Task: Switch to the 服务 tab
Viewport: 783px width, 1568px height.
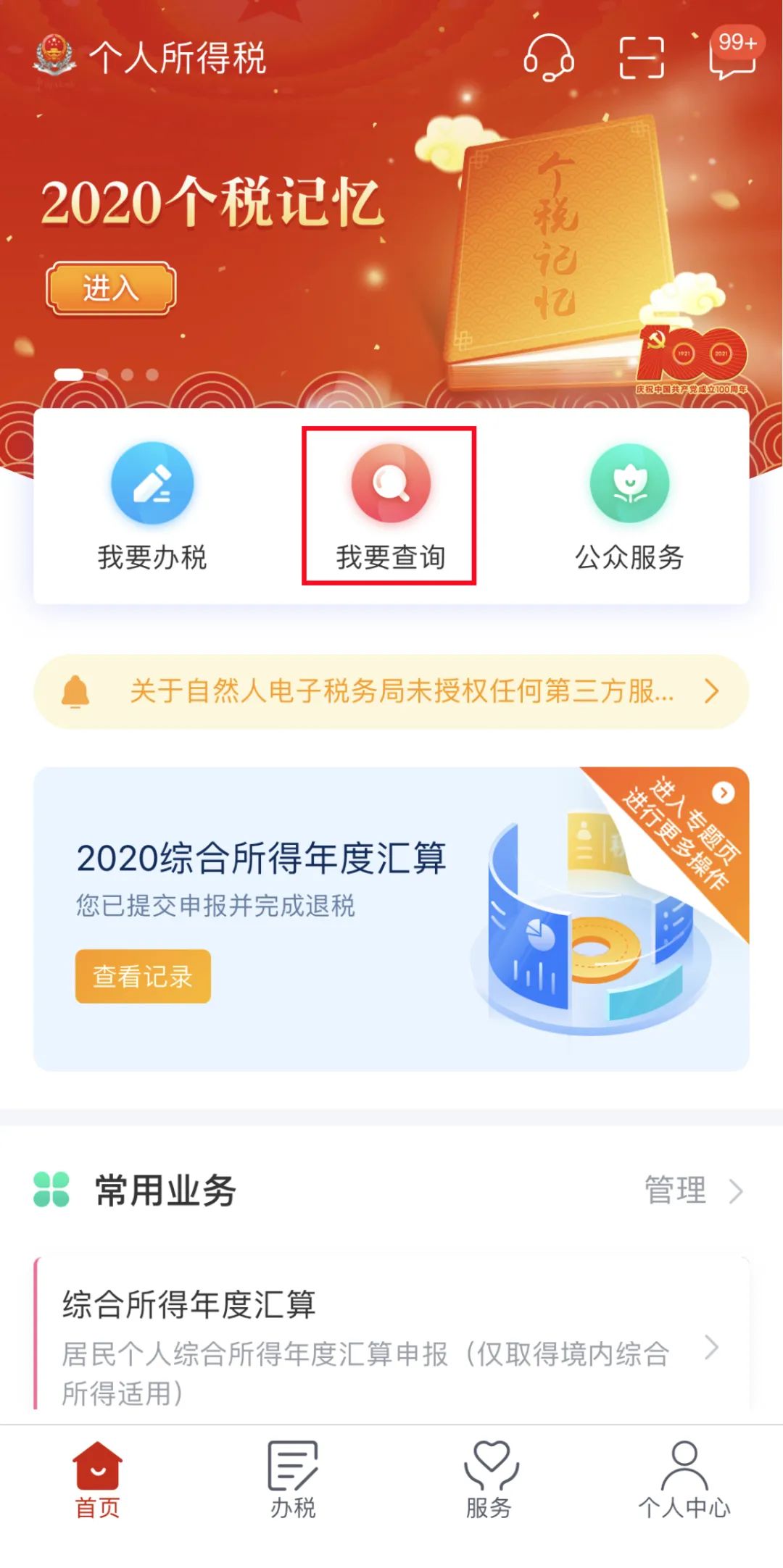Action: [489, 1479]
